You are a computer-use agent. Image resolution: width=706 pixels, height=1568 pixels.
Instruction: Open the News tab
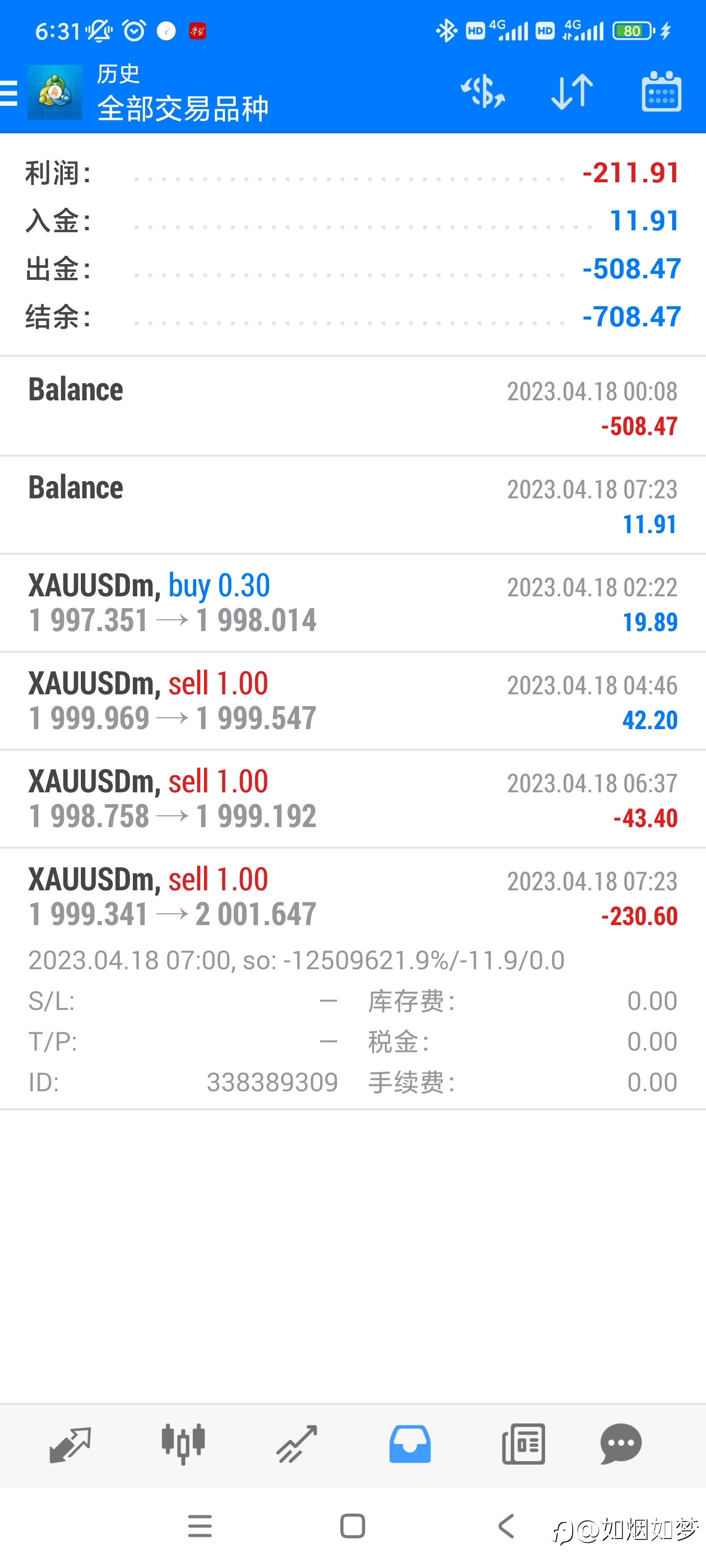[x=523, y=1445]
